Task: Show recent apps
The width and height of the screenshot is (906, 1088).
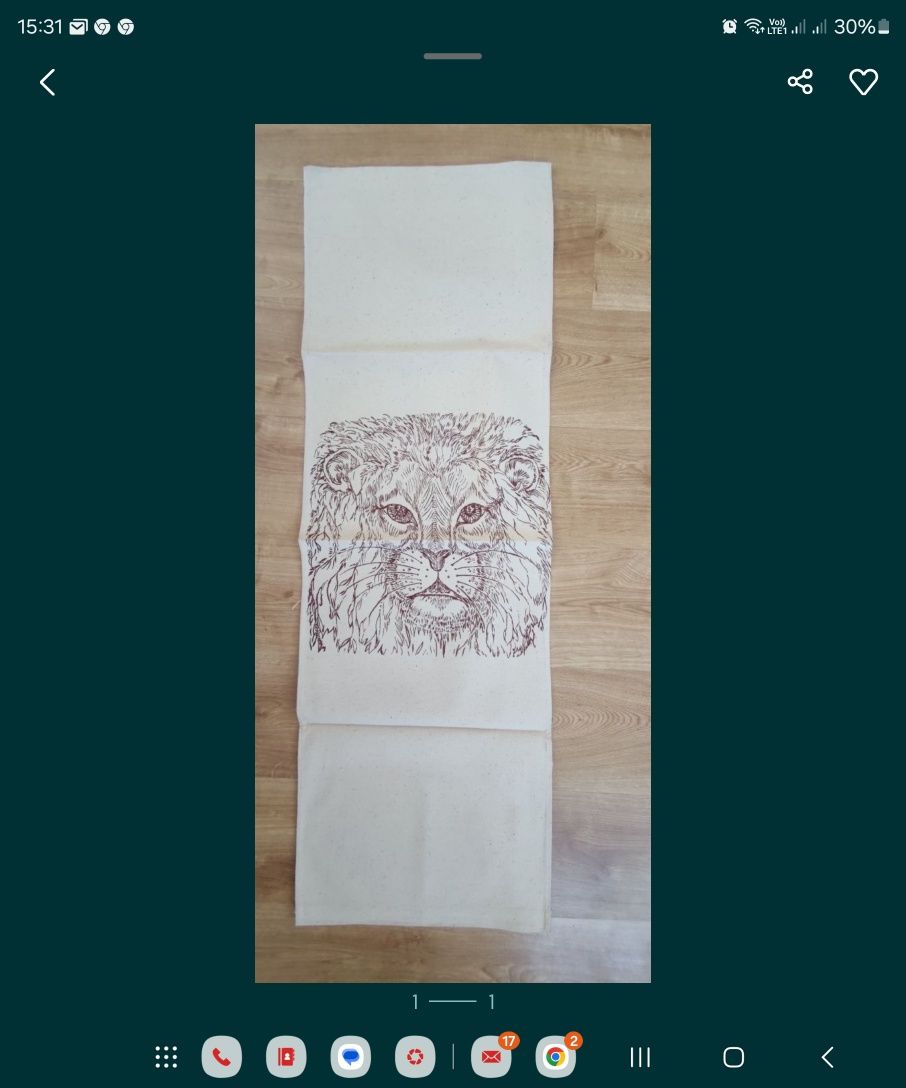Action: (x=640, y=1057)
